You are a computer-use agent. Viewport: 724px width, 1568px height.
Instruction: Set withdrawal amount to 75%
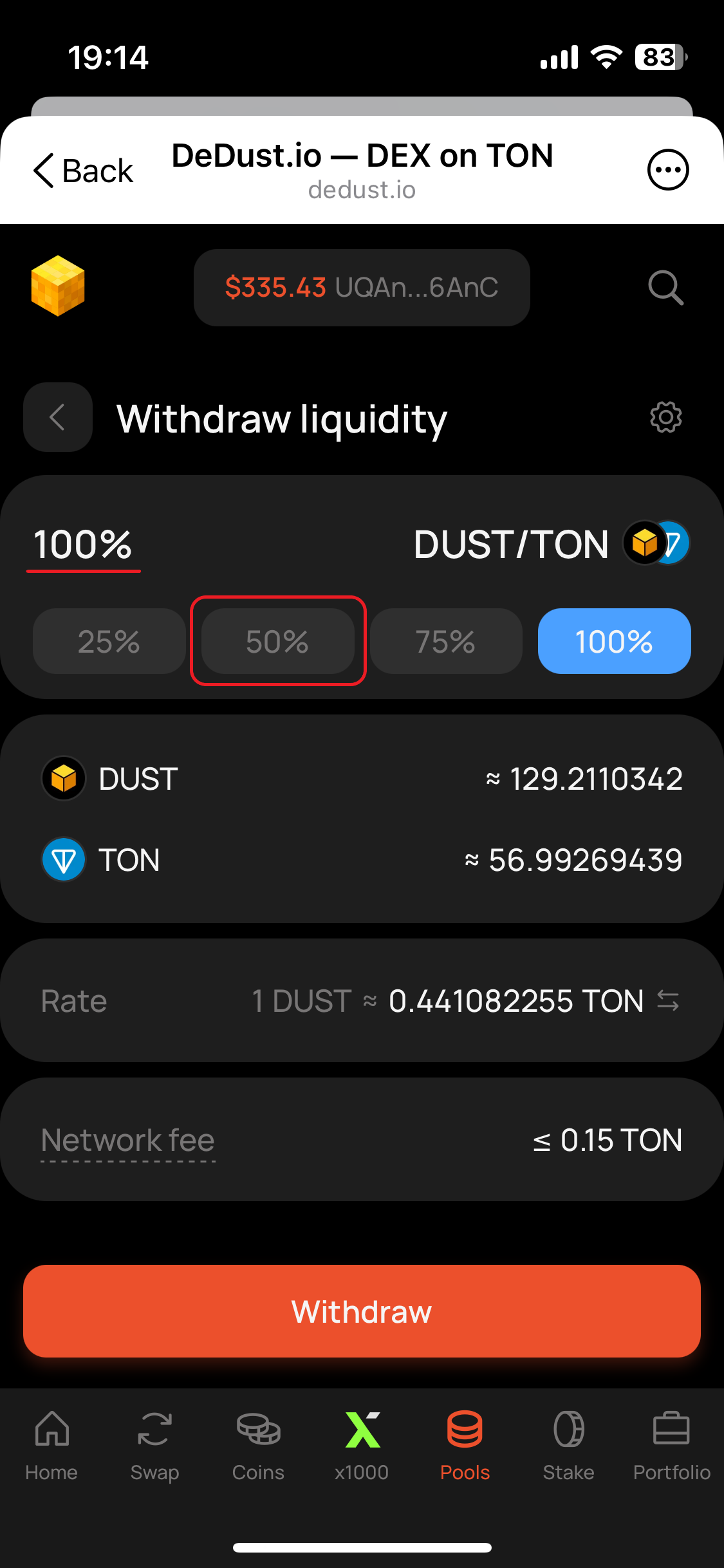pos(446,641)
